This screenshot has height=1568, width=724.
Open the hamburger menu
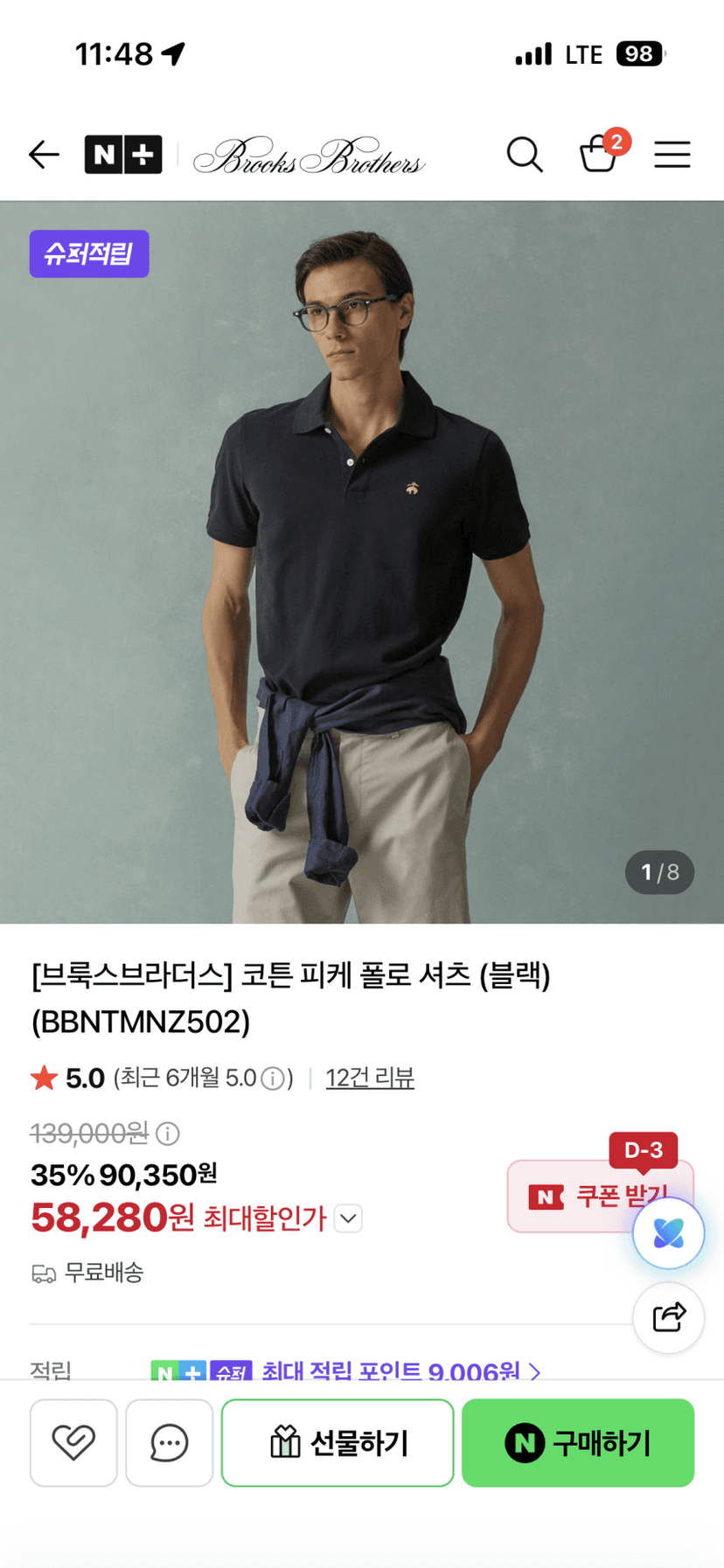coord(672,155)
